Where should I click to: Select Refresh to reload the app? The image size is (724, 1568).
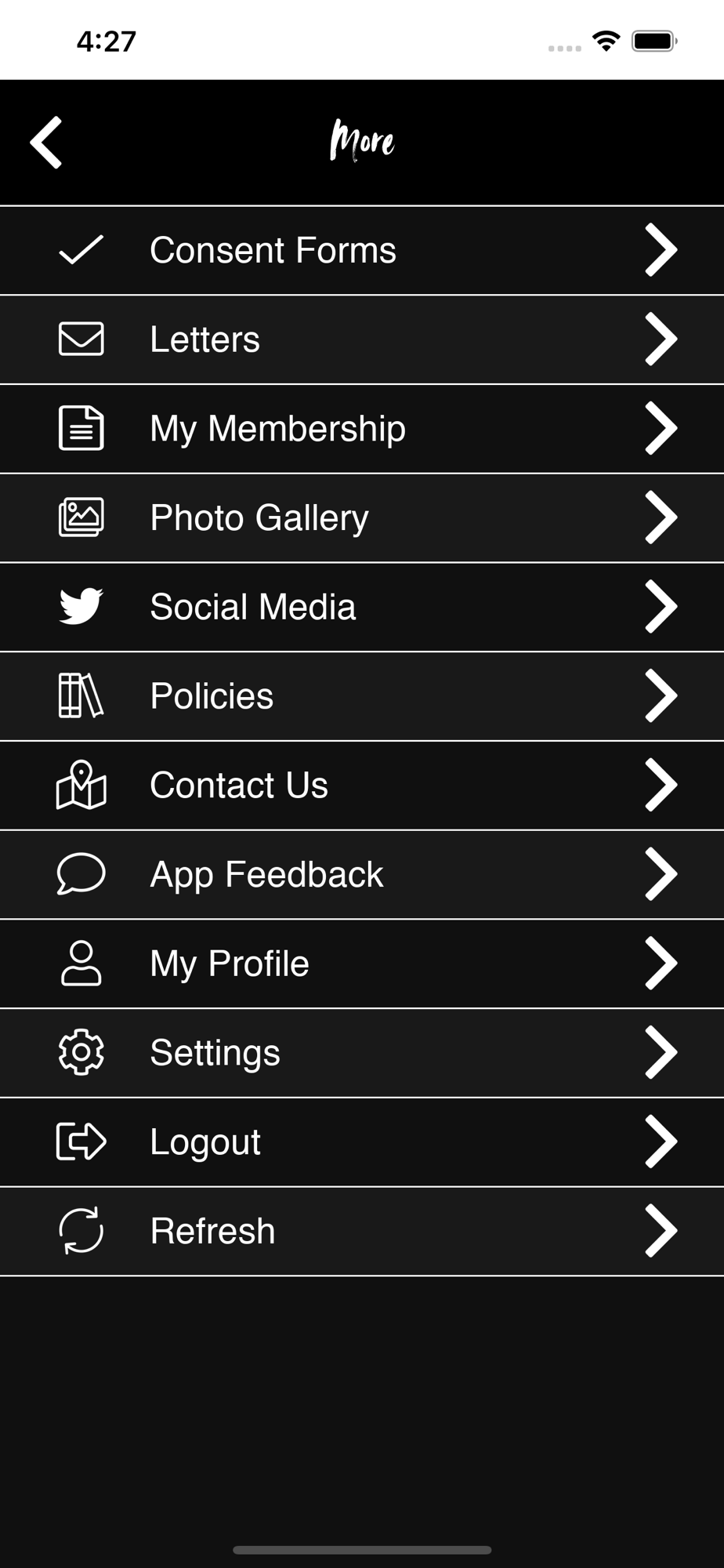click(362, 1231)
